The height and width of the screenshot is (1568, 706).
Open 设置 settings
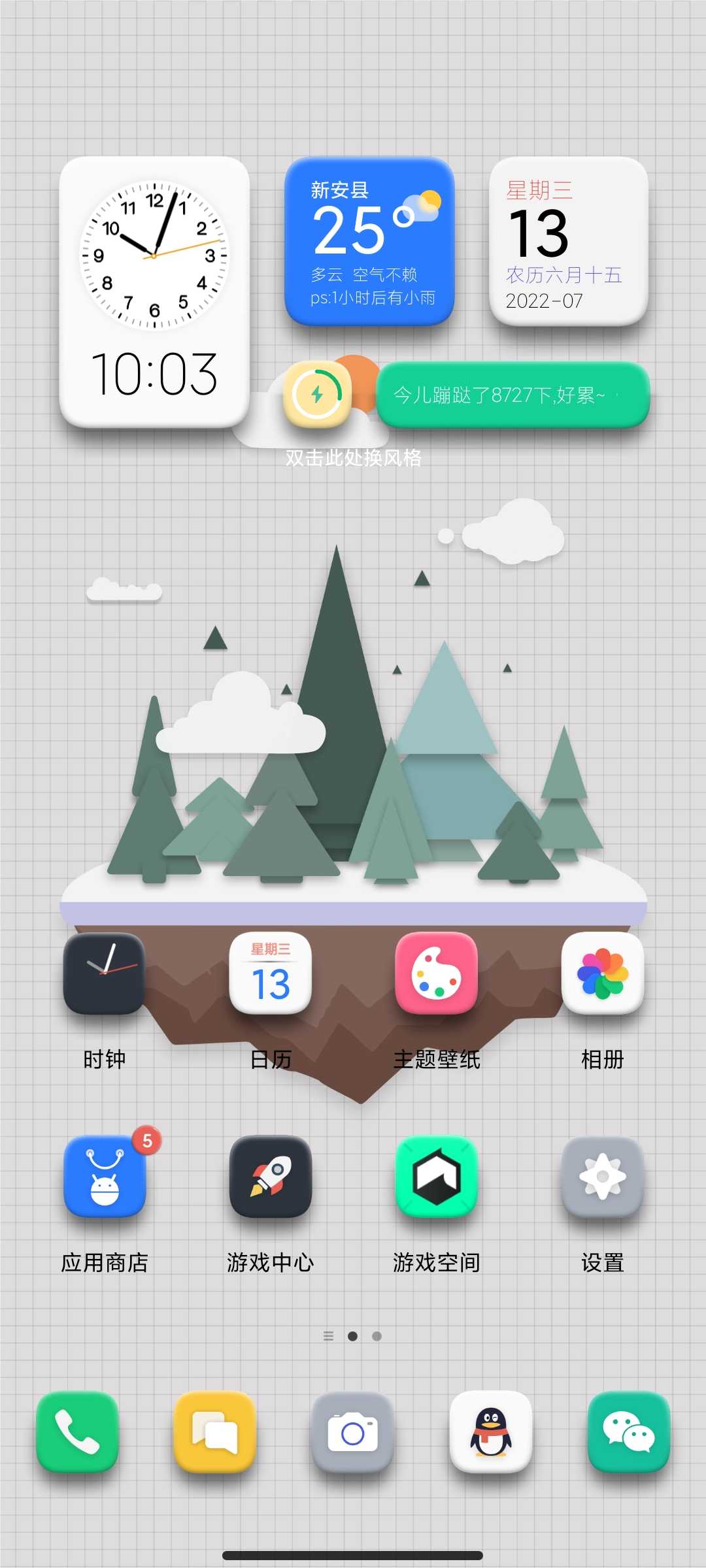click(602, 1177)
